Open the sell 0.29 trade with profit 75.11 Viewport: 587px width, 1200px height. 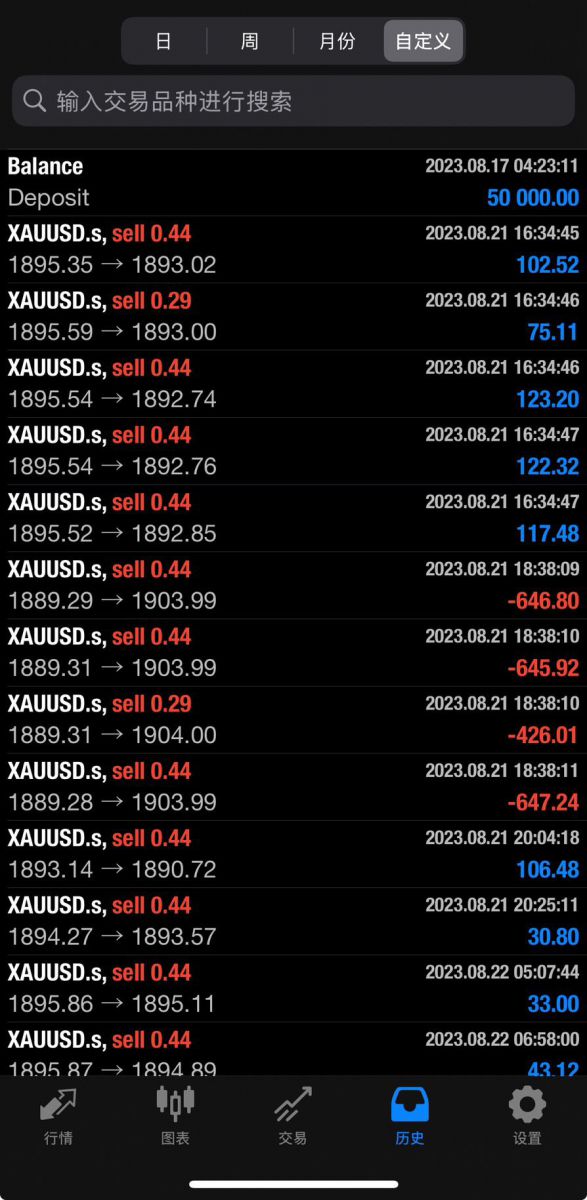pos(293,316)
